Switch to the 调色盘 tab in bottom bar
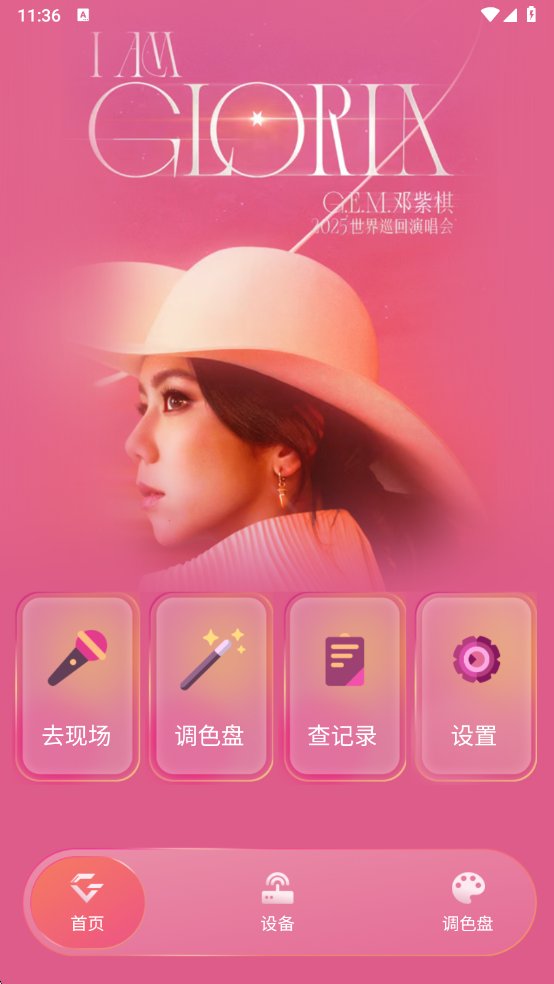554x984 pixels. (x=468, y=902)
